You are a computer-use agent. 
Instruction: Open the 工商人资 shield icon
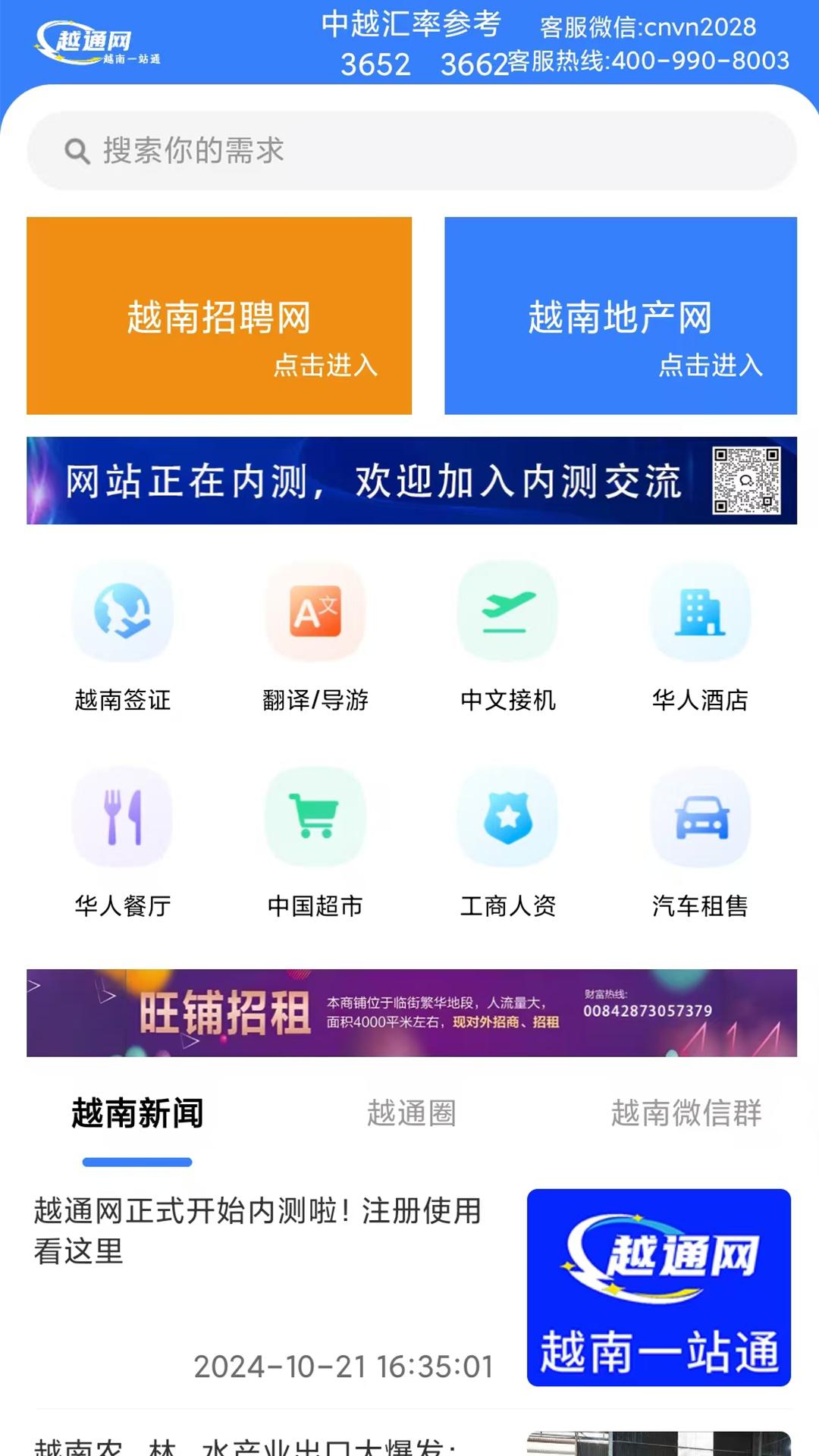508,817
